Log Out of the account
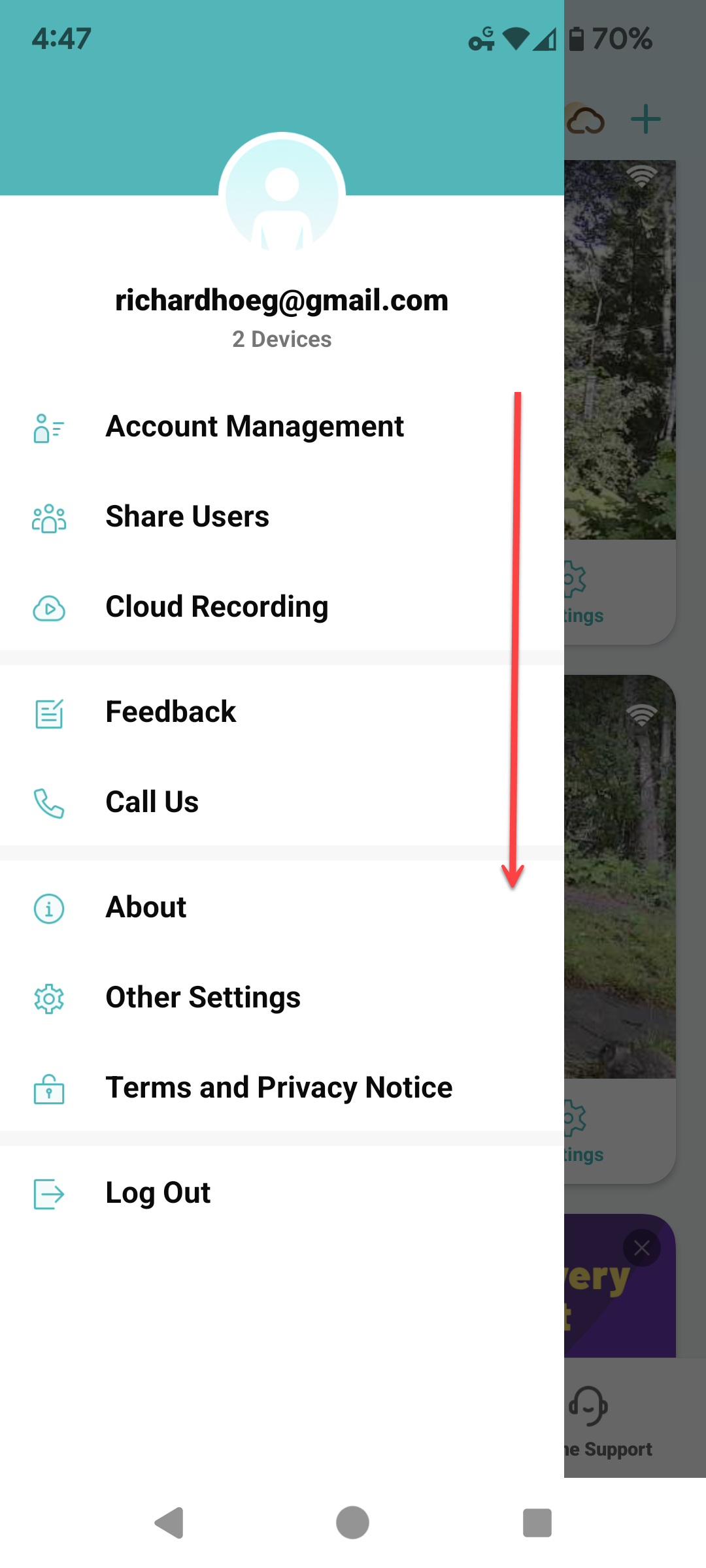The width and height of the screenshot is (706, 1568). click(x=282, y=1193)
